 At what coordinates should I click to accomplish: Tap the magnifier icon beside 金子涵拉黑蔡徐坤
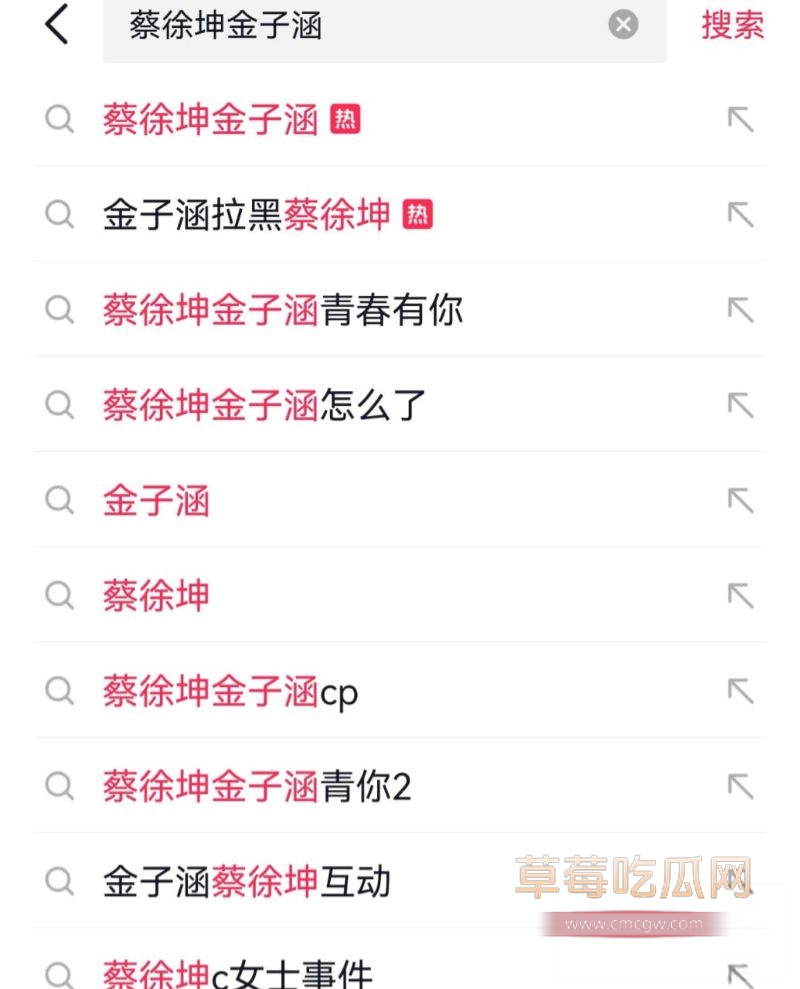click(59, 215)
